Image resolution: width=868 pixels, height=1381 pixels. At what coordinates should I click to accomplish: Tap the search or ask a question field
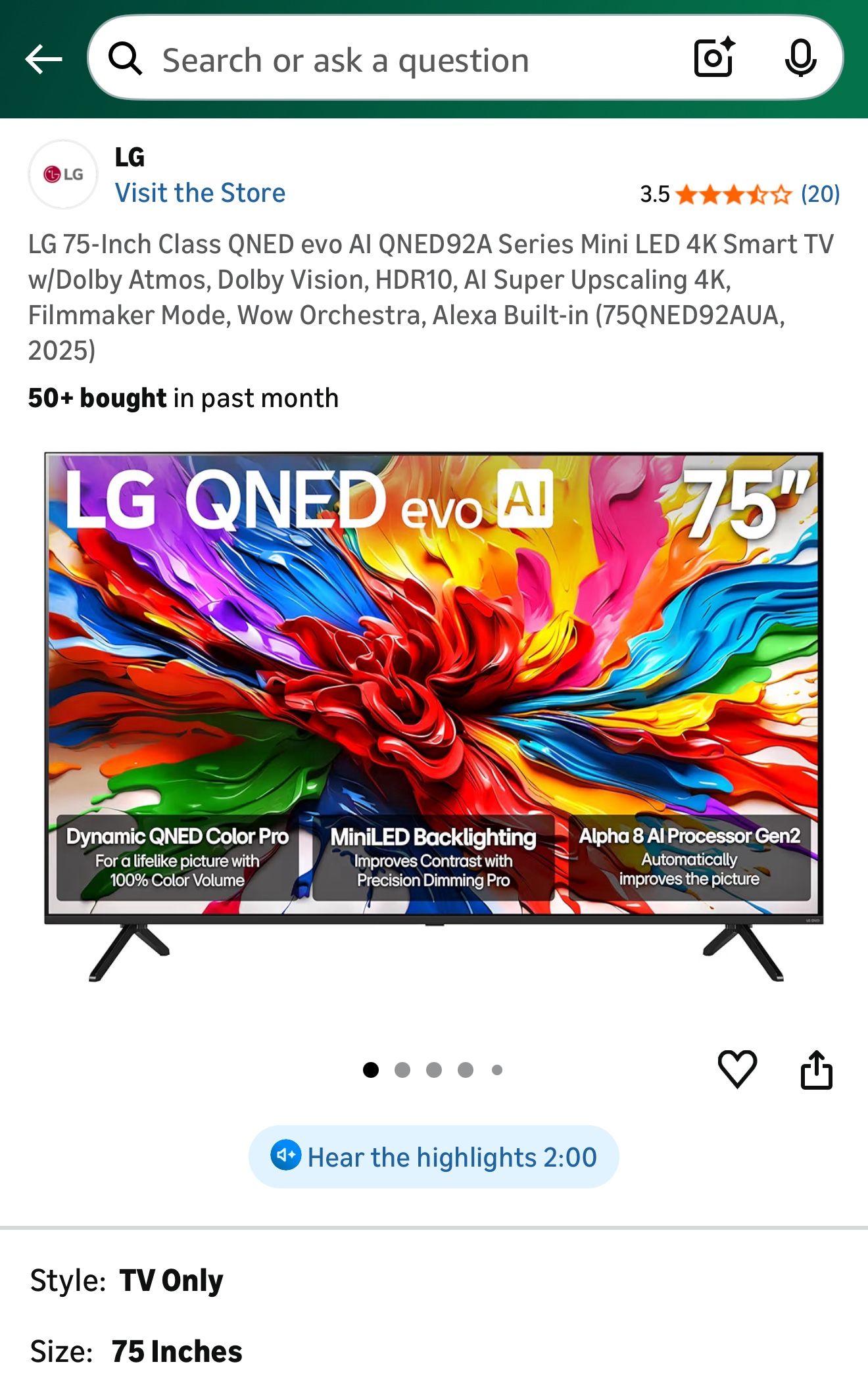point(395,60)
